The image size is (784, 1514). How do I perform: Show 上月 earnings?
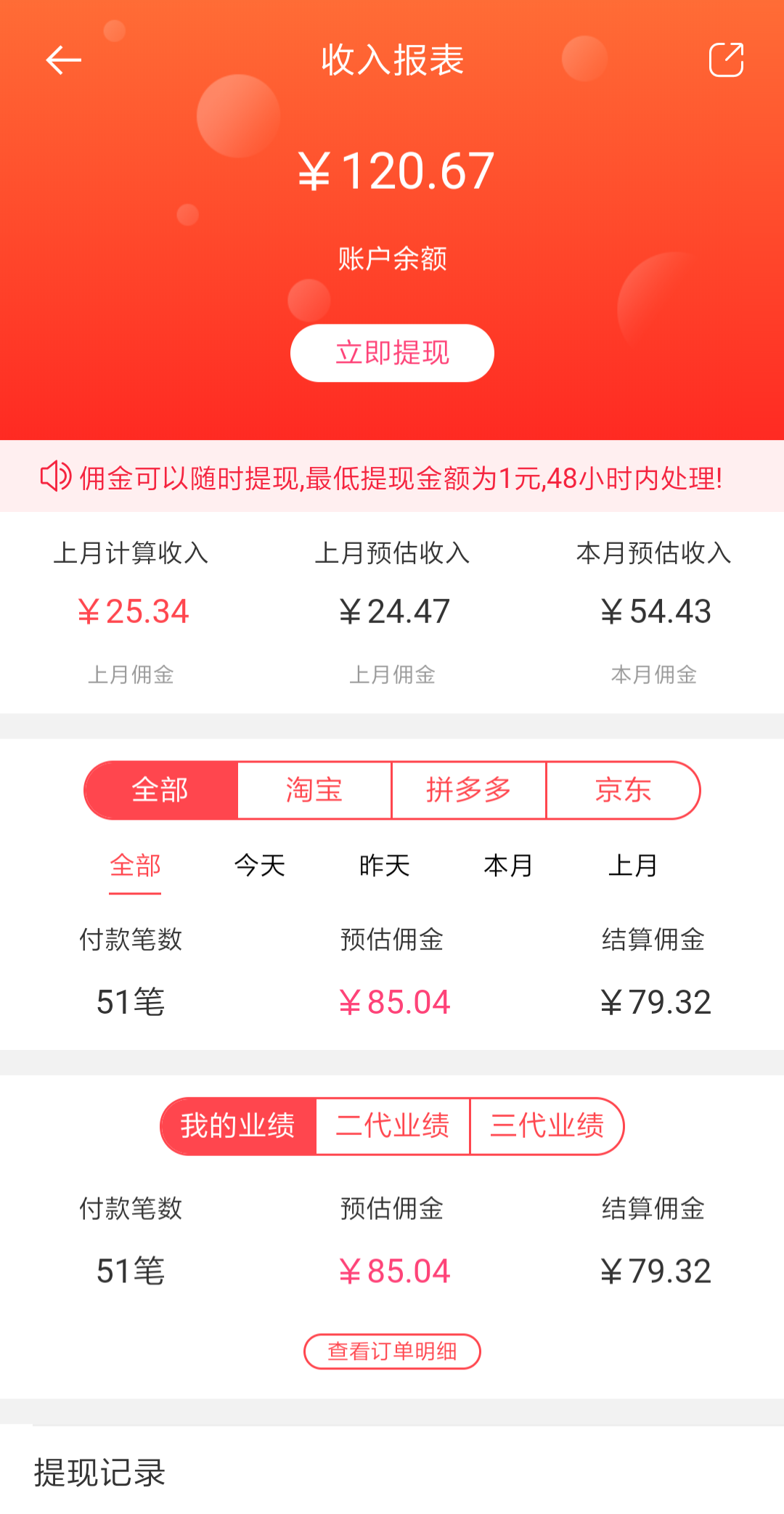pos(633,866)
